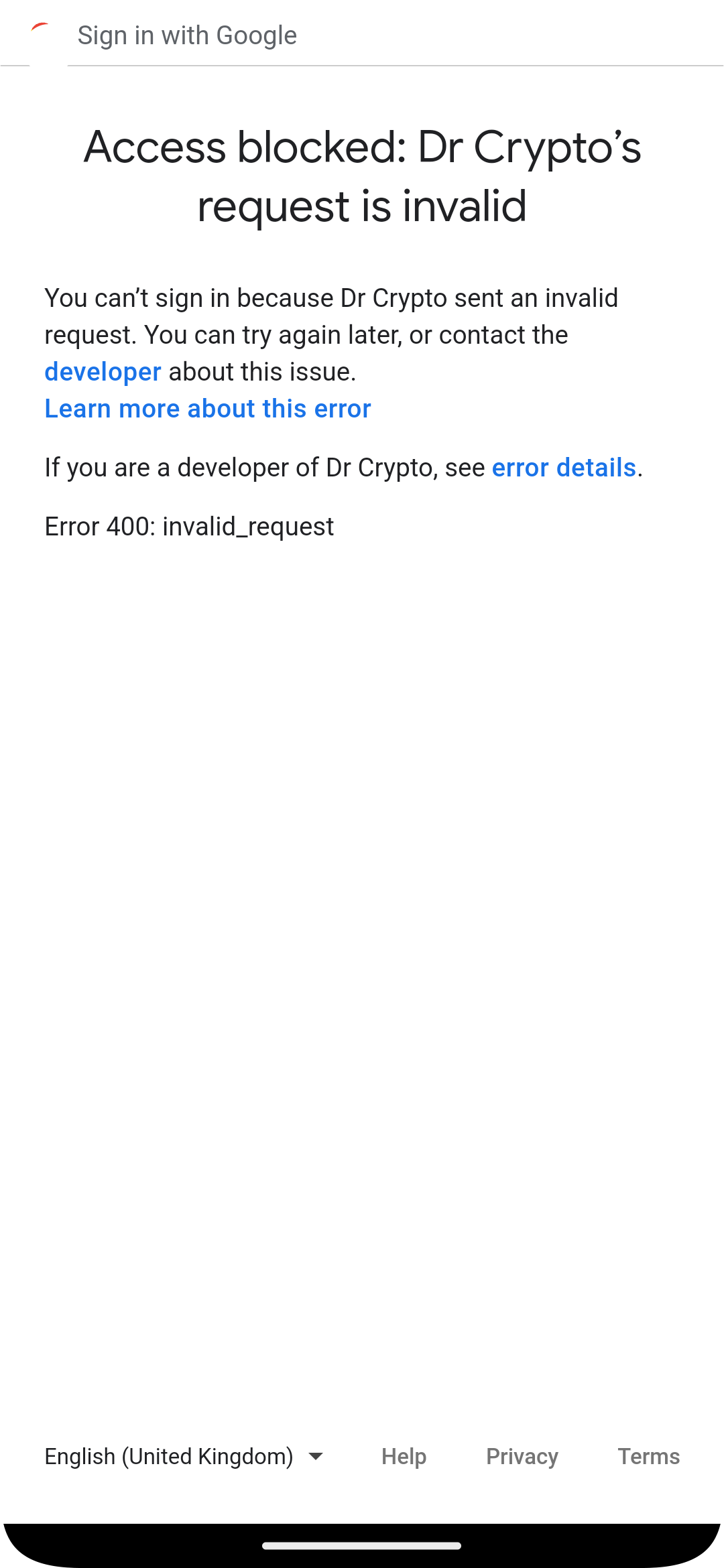Viewport: 724px width, 1568px height.
Task: Tap Help at the bottom of page
Action: click(403, 1455)
